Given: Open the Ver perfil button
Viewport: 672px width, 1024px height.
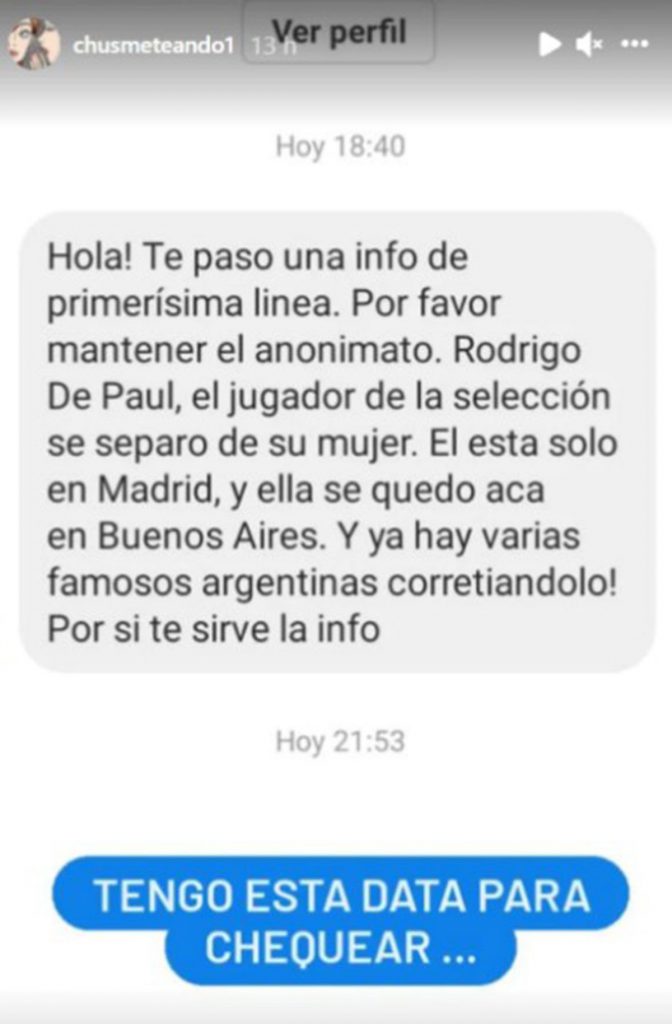Looking at the screenshot, I should 339,32.
